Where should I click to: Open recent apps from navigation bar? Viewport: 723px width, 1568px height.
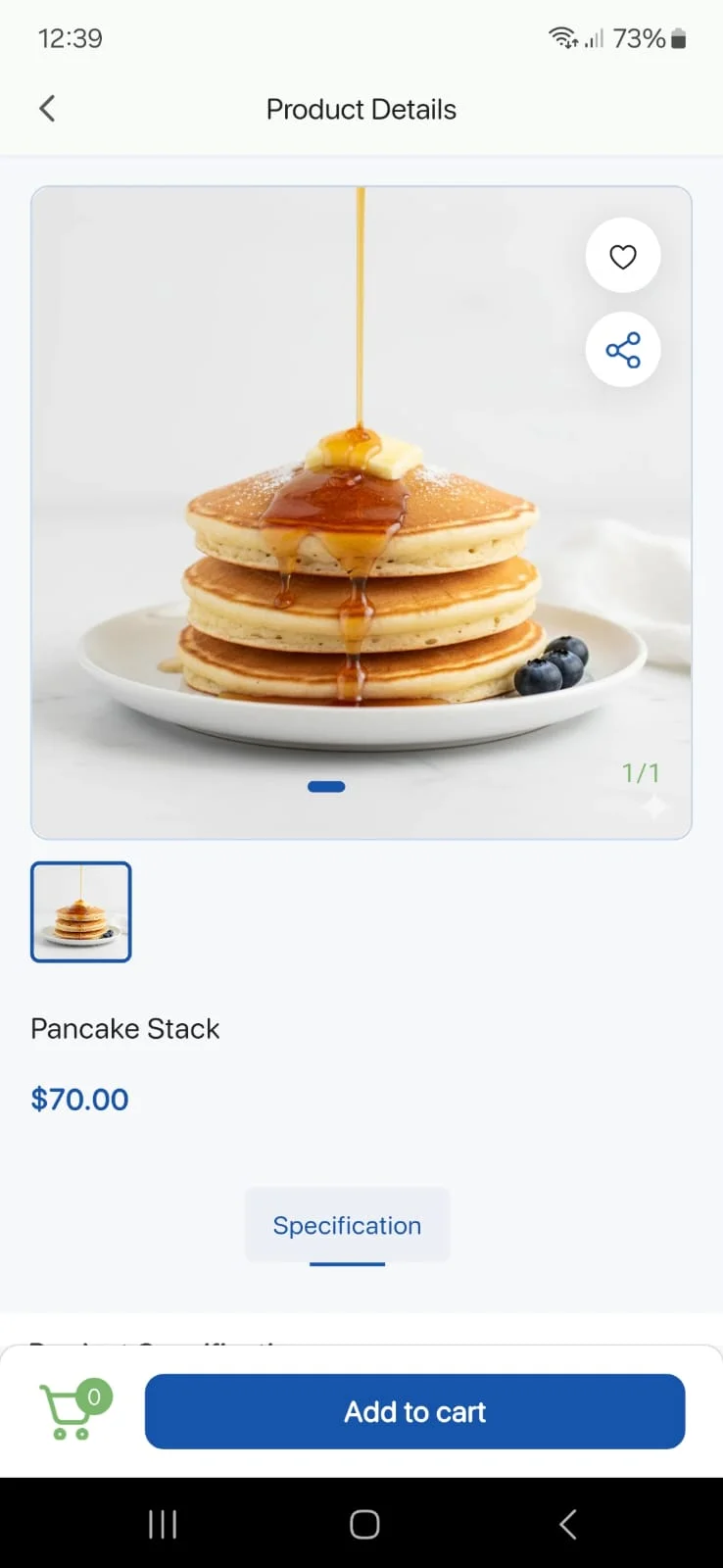coord(163,1524)
